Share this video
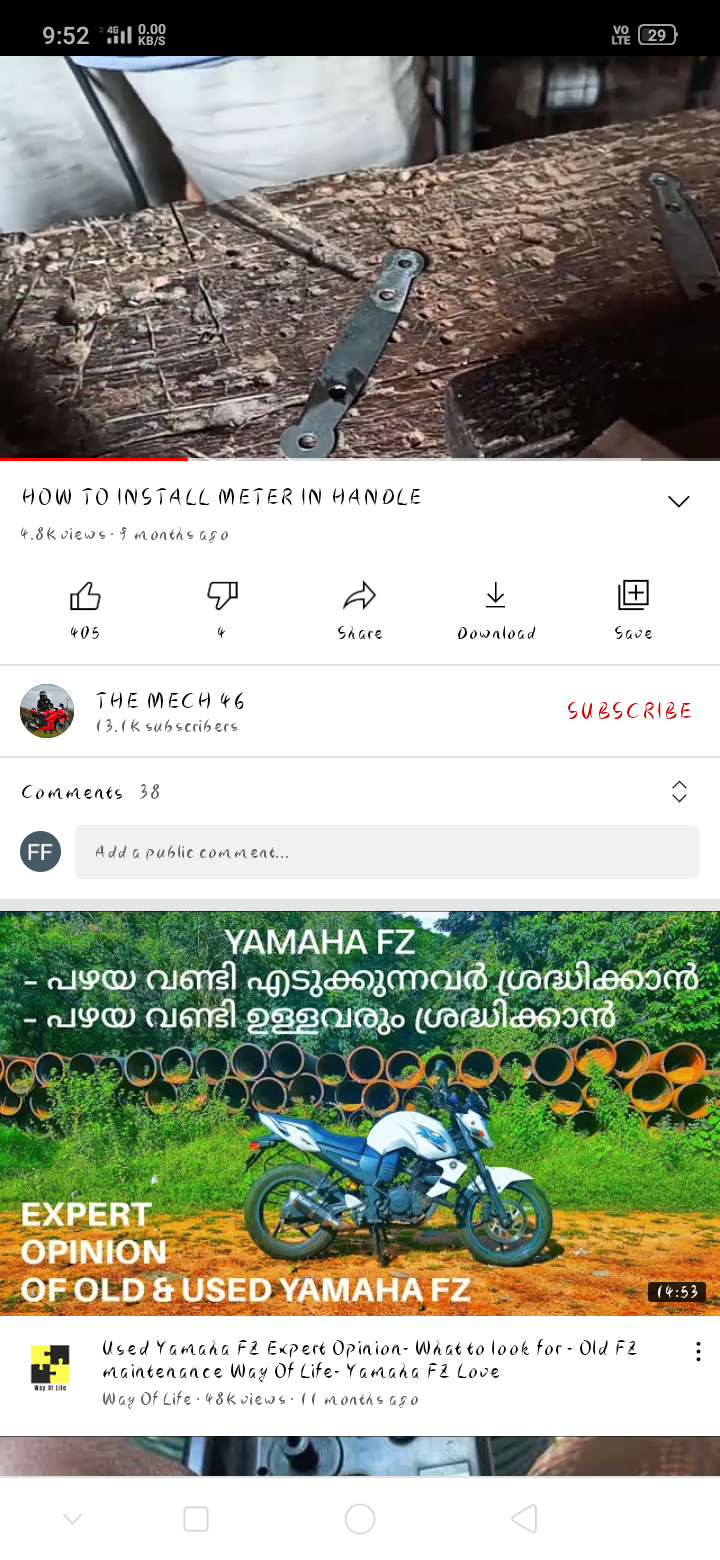Image resolution: width=720 pixels, height=1560 pixels. pos(359,598)
